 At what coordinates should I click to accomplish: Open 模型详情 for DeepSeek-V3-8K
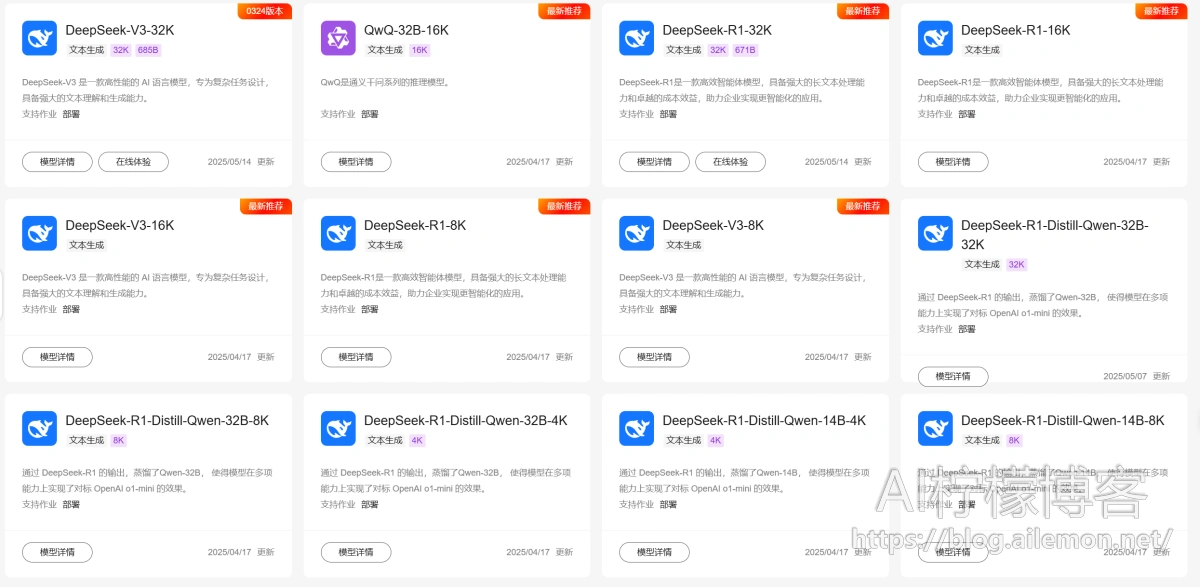coord(654,356)
